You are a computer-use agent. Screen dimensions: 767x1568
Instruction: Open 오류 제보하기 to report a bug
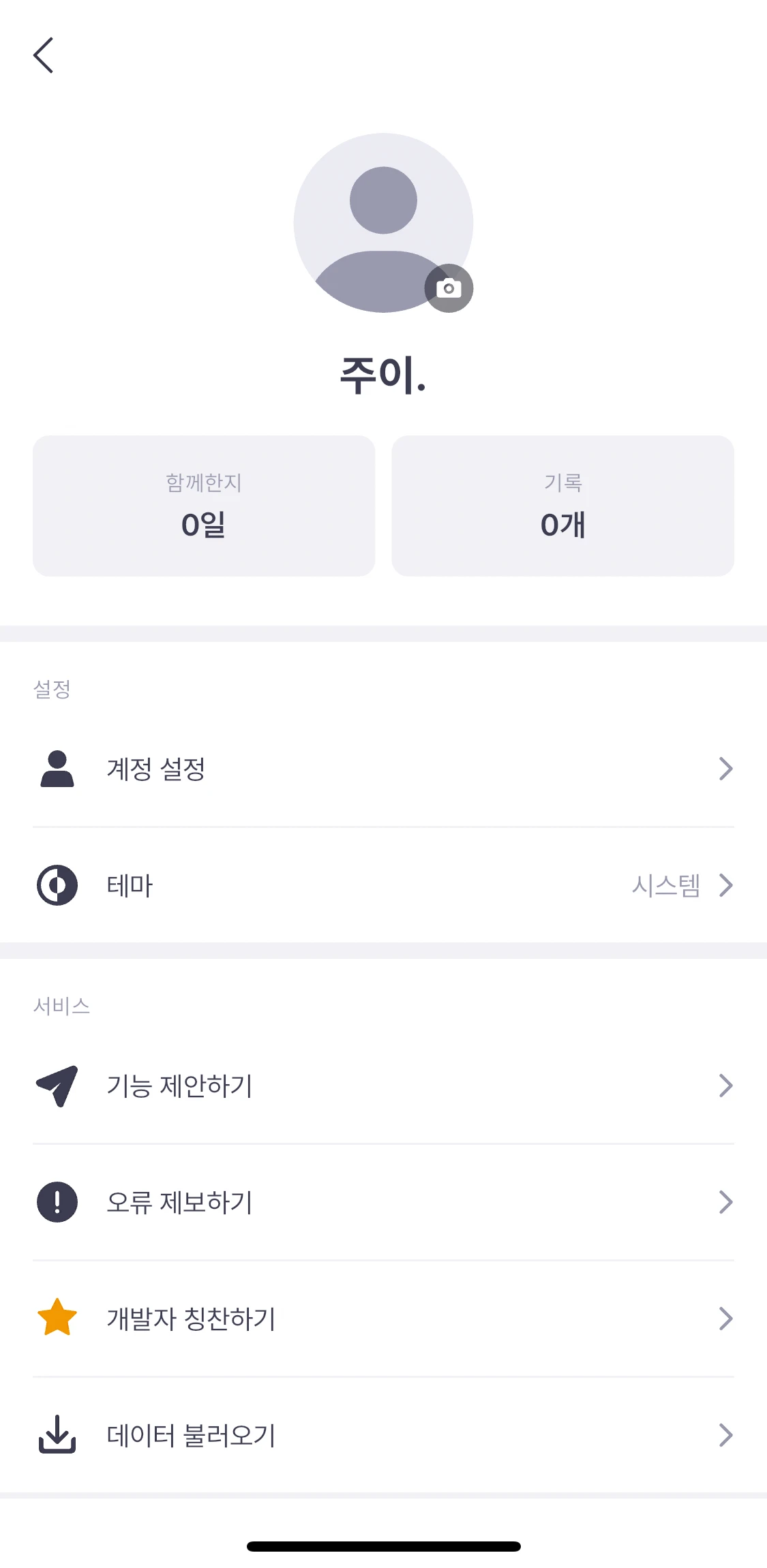pos(383,1202)
